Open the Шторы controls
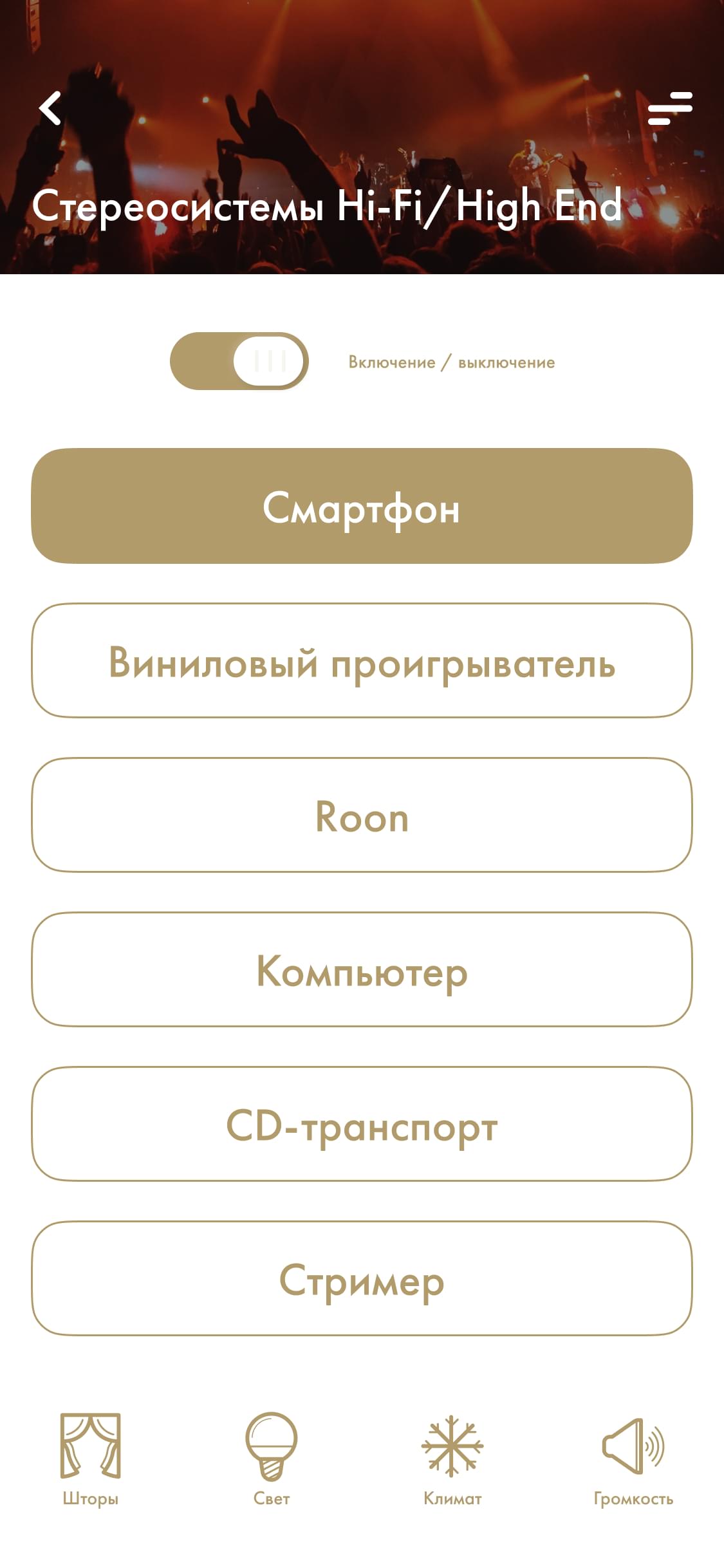 point(91,1459)
